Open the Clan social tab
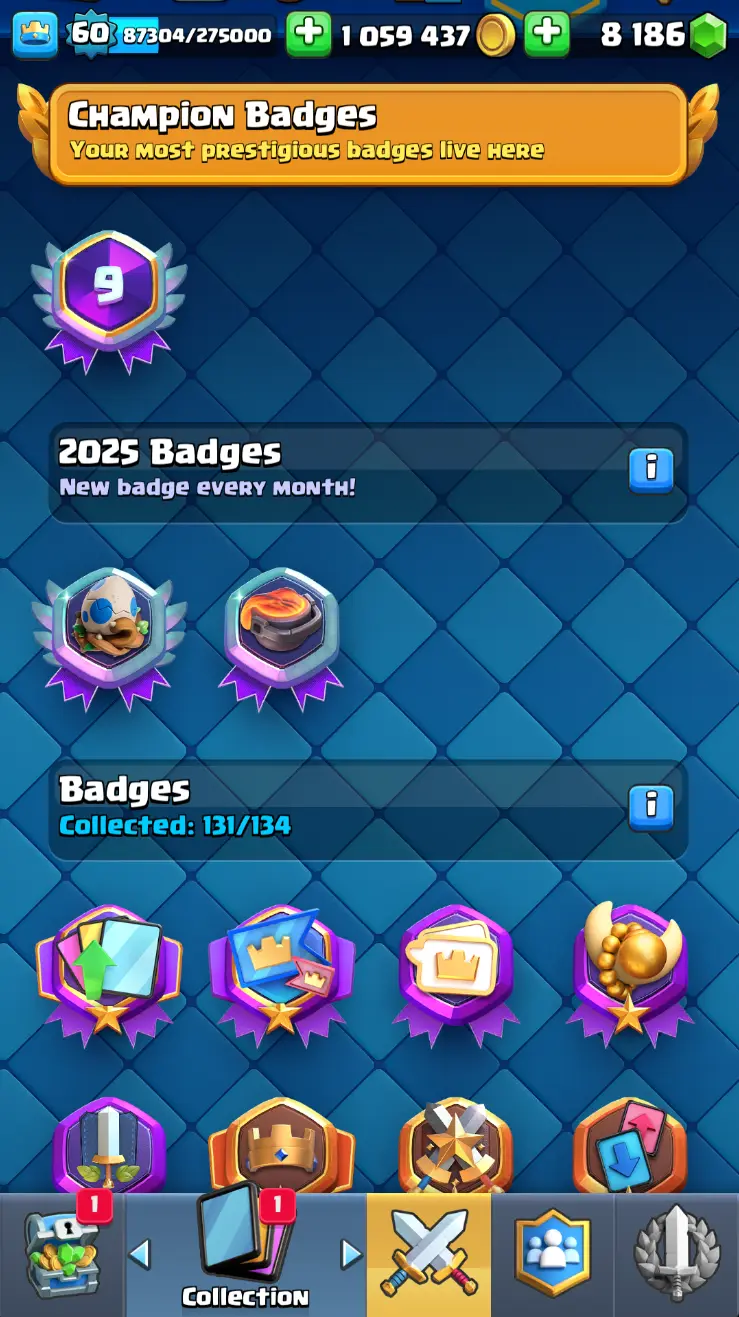 552,1255
